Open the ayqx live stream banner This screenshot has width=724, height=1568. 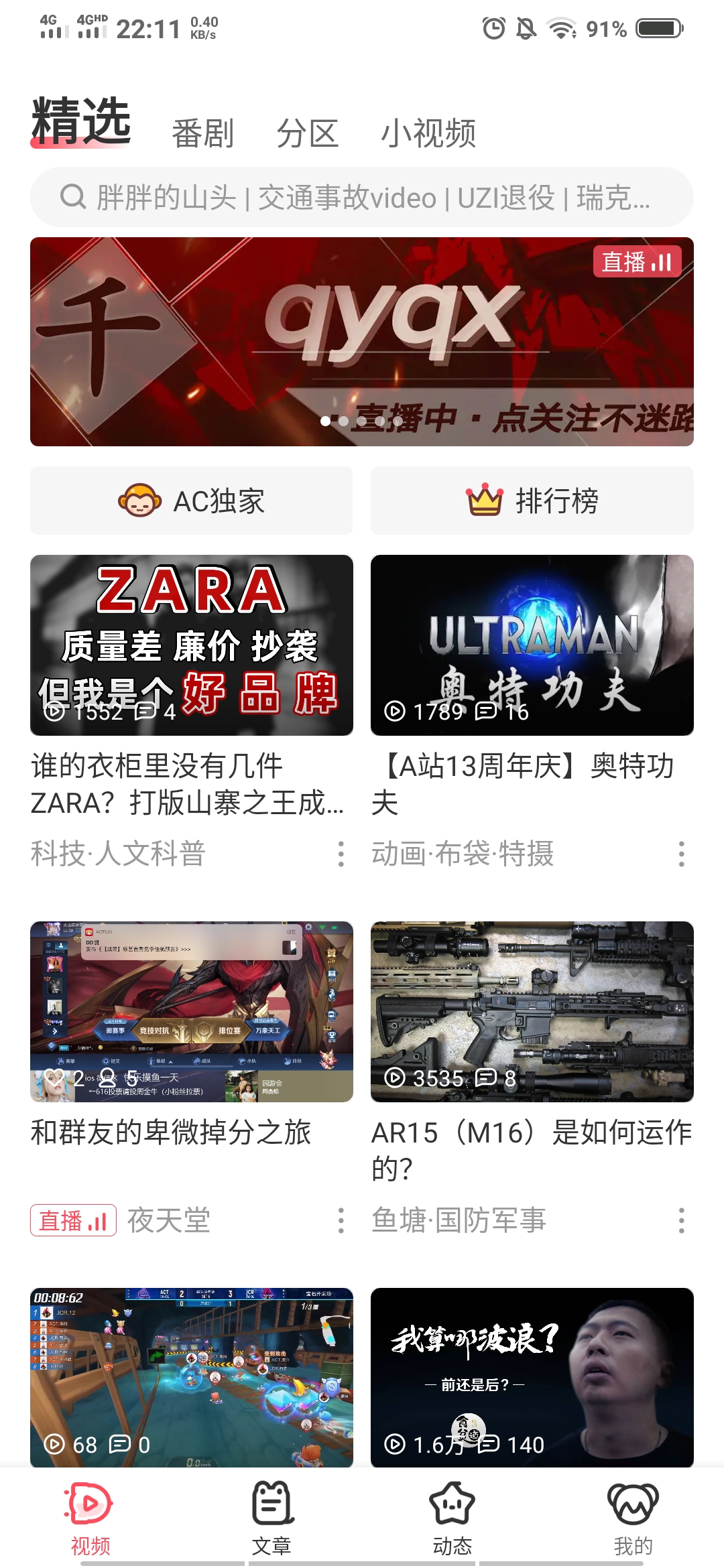click(362, 342)
